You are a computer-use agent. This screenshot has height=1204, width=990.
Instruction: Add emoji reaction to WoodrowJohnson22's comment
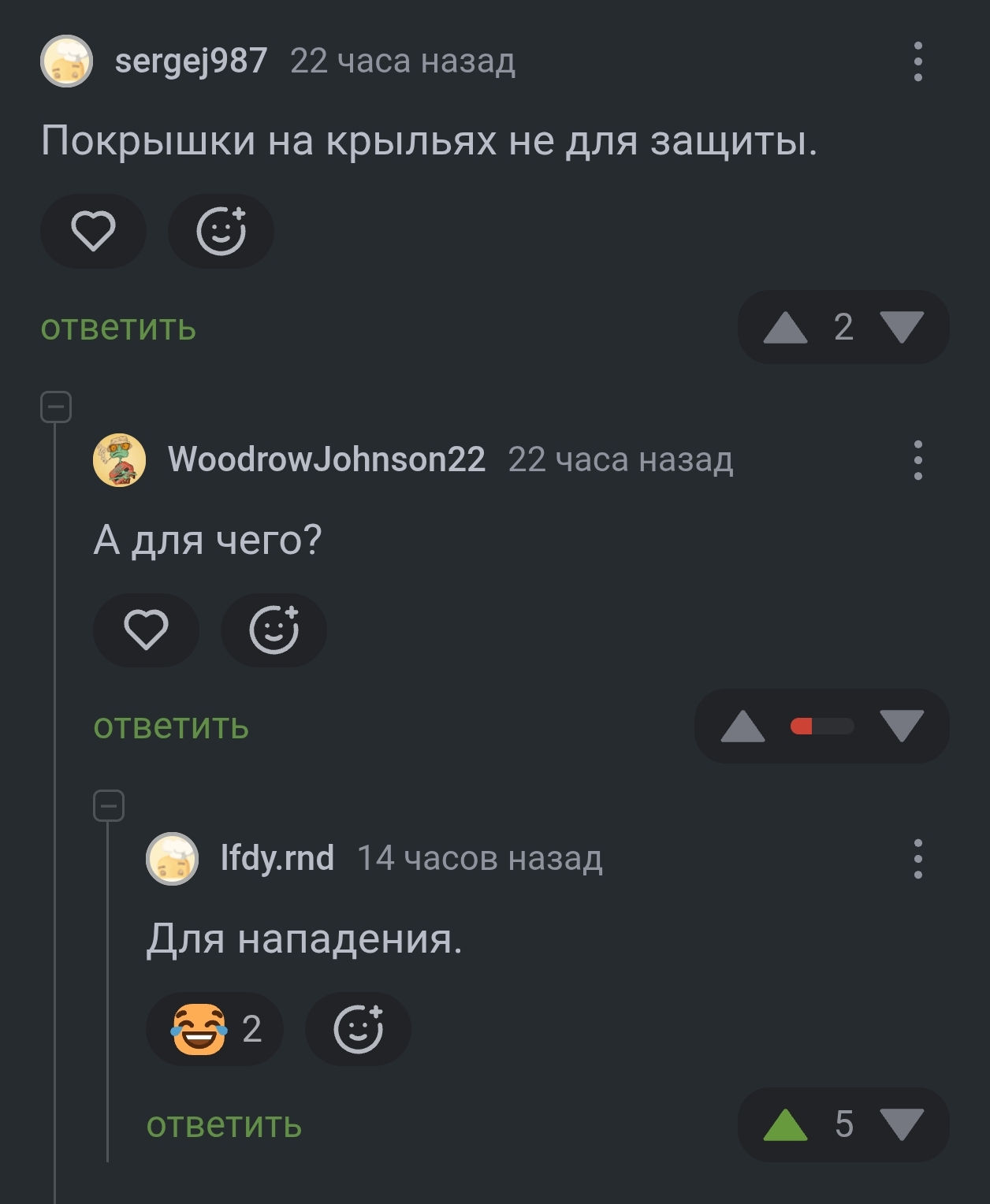pos(274,630)
